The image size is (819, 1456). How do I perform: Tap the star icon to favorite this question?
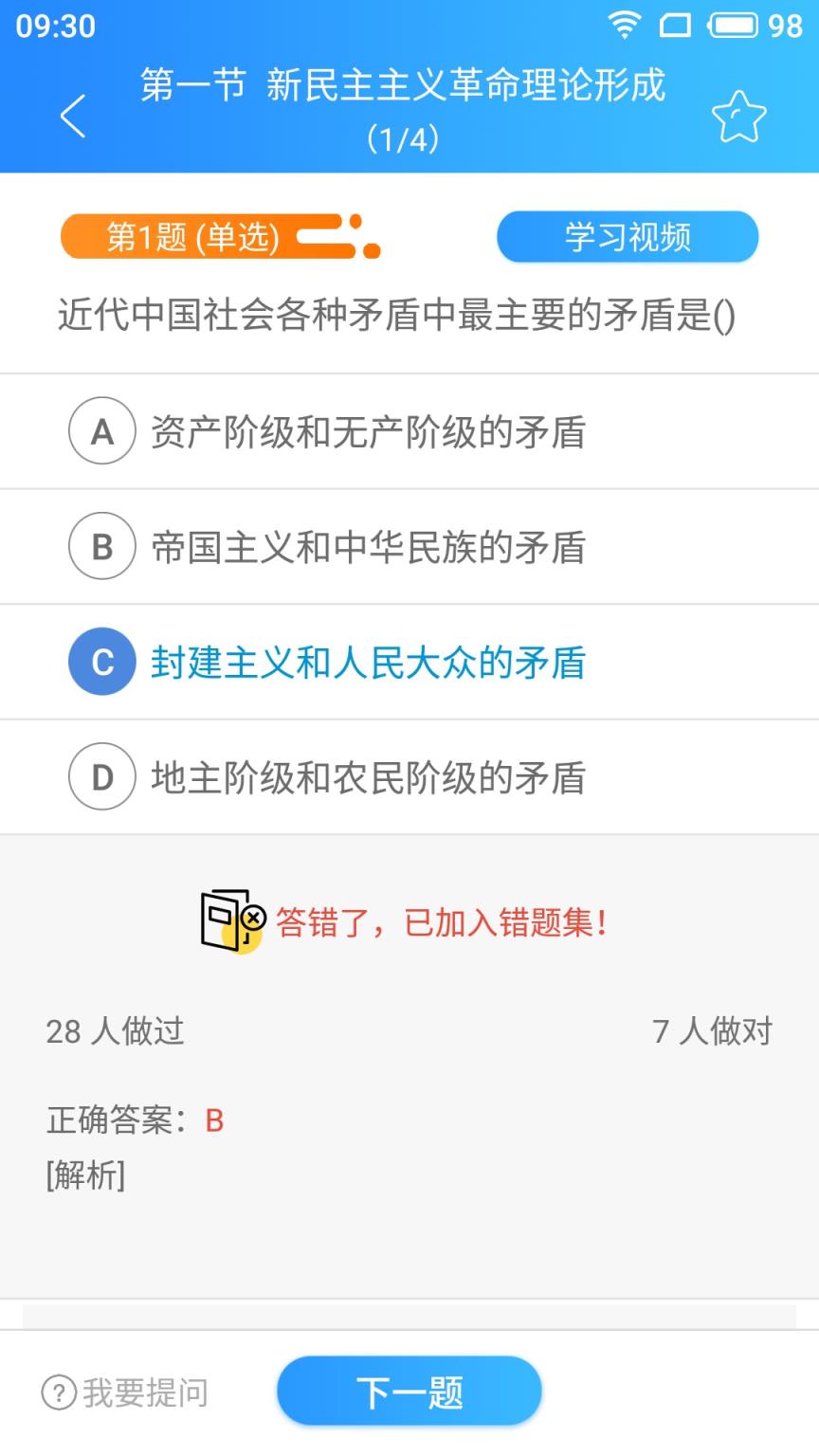click(x=741, y=116)
